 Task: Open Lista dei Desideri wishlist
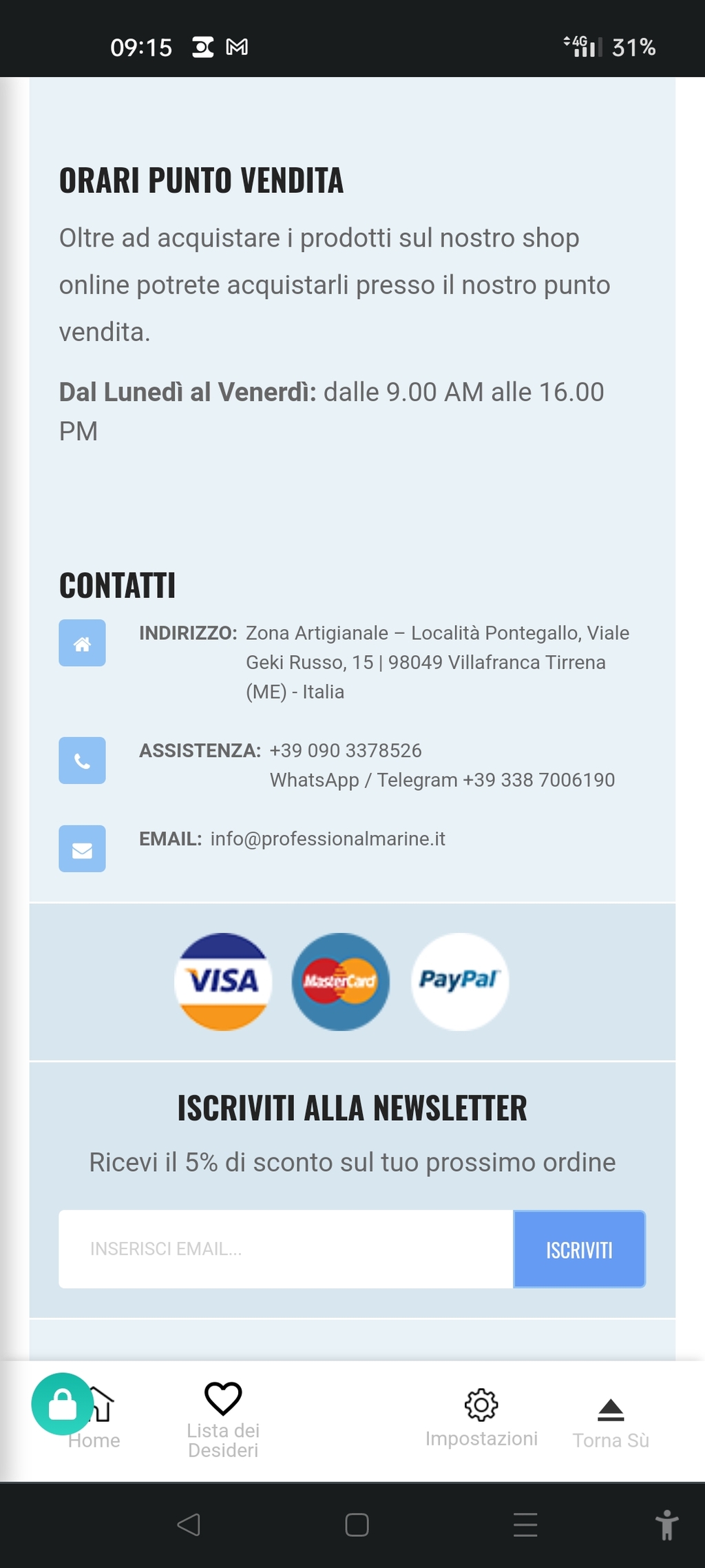tap(223, 1421)
